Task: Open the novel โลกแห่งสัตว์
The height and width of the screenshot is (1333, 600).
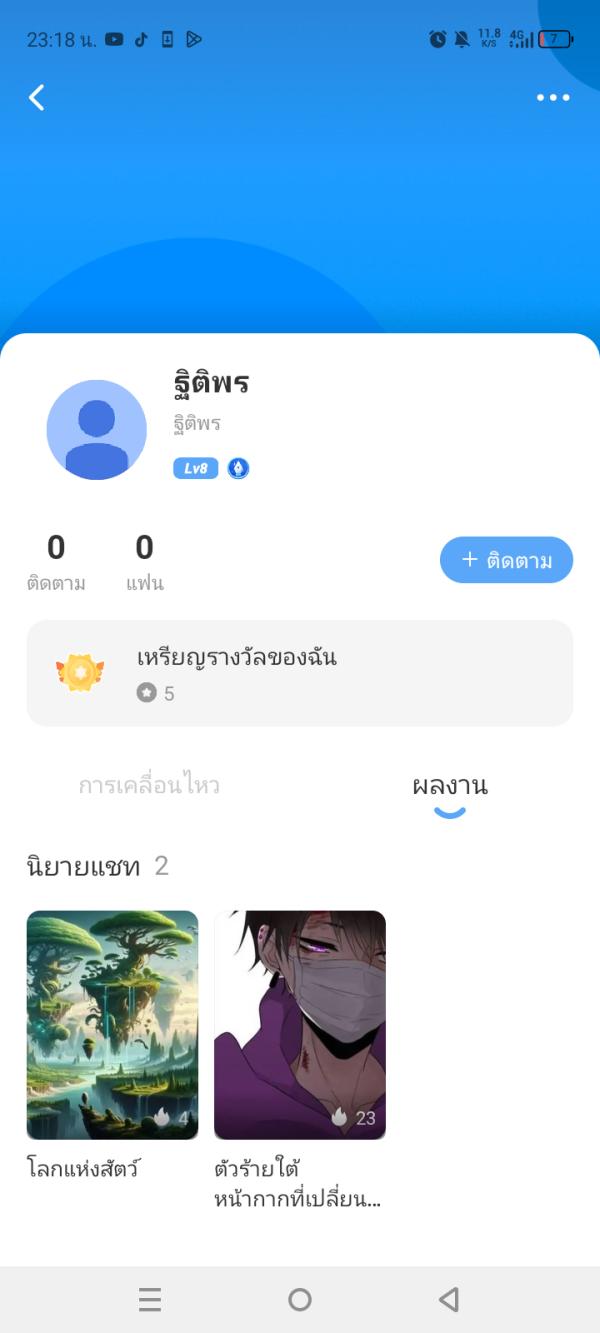Action: pos(112,1025)
